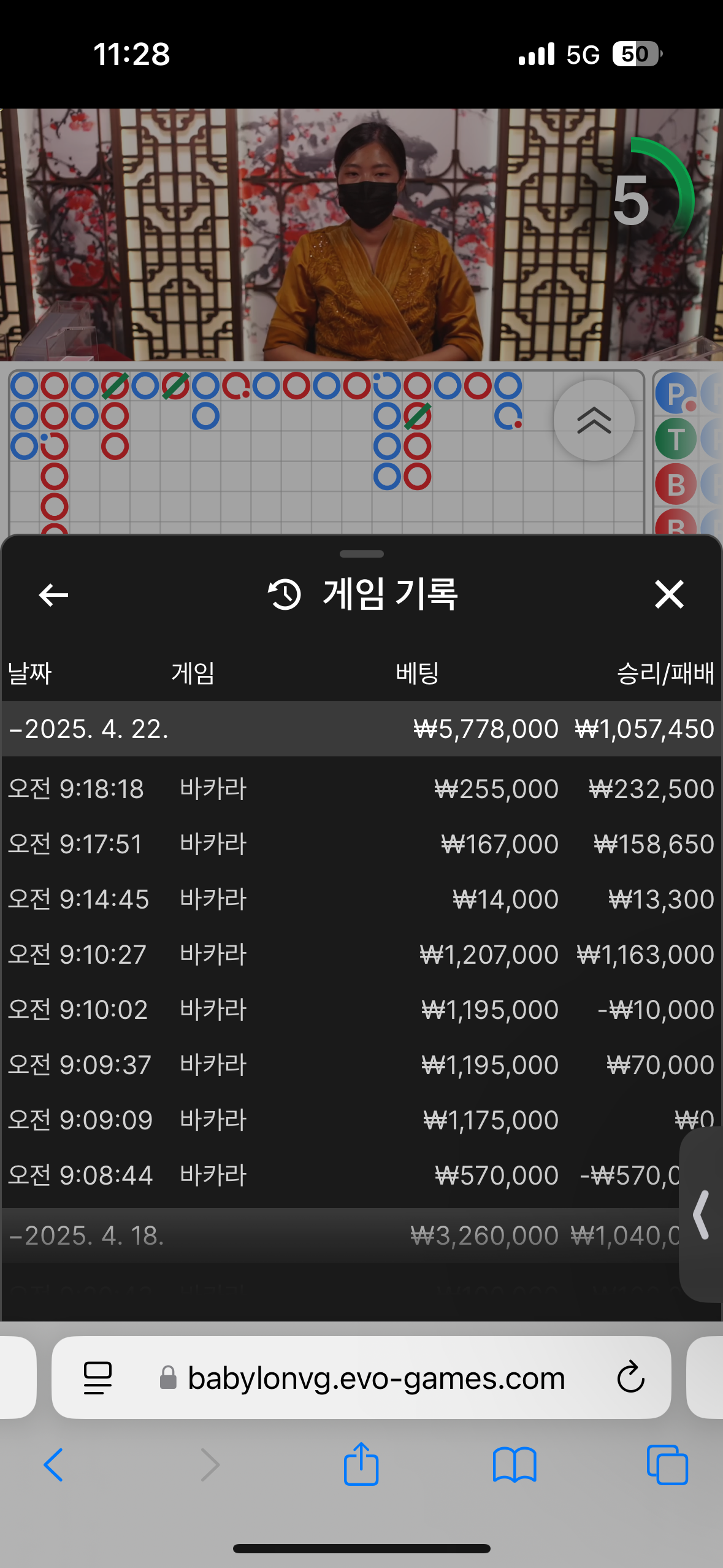Share this page from Safari toolbar
This screenshot has width=723, height=1568.
361,1464
